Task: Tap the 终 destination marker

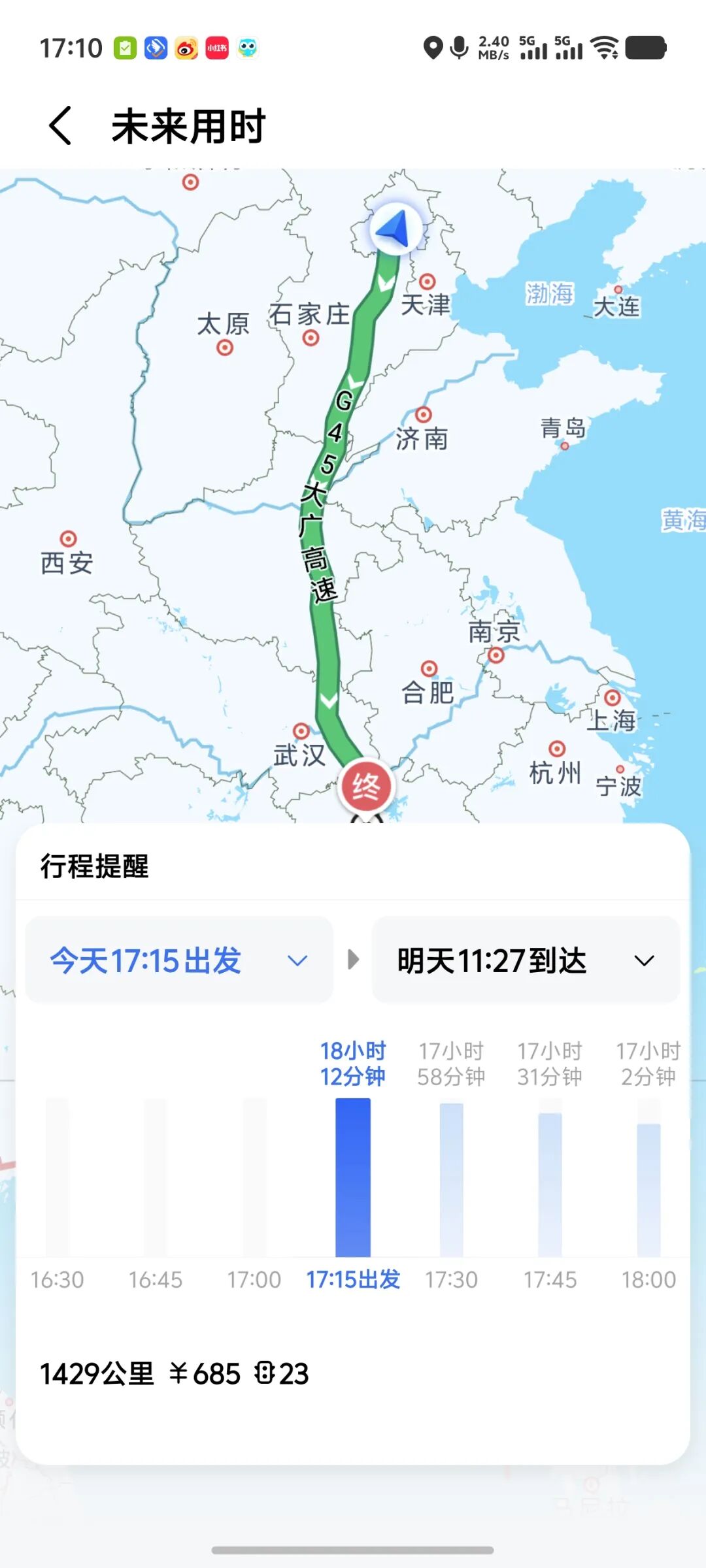Action: tap(367, 787)
